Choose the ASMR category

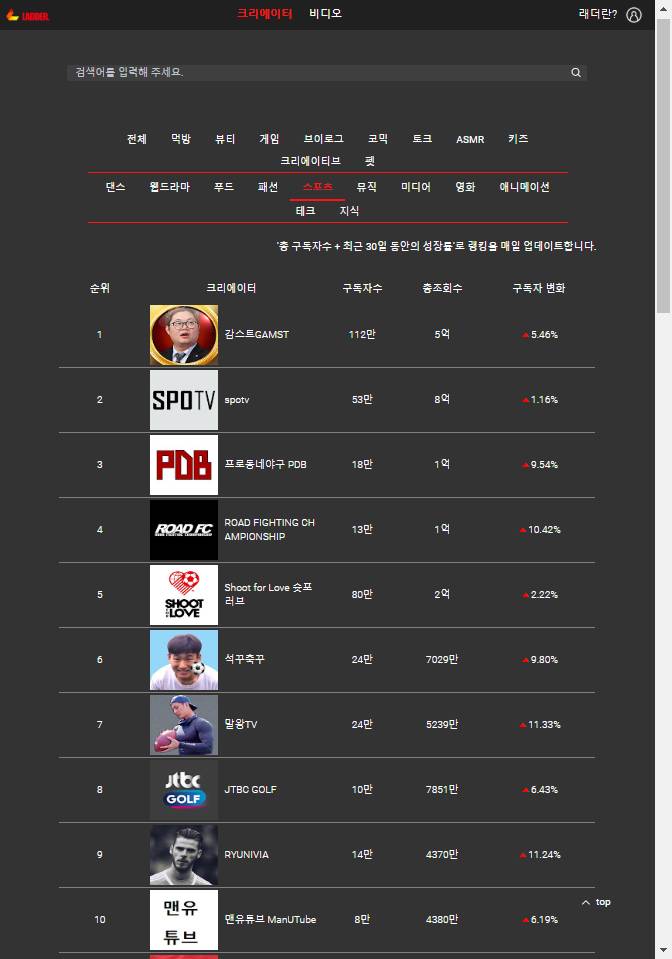[x=470, y=139]
